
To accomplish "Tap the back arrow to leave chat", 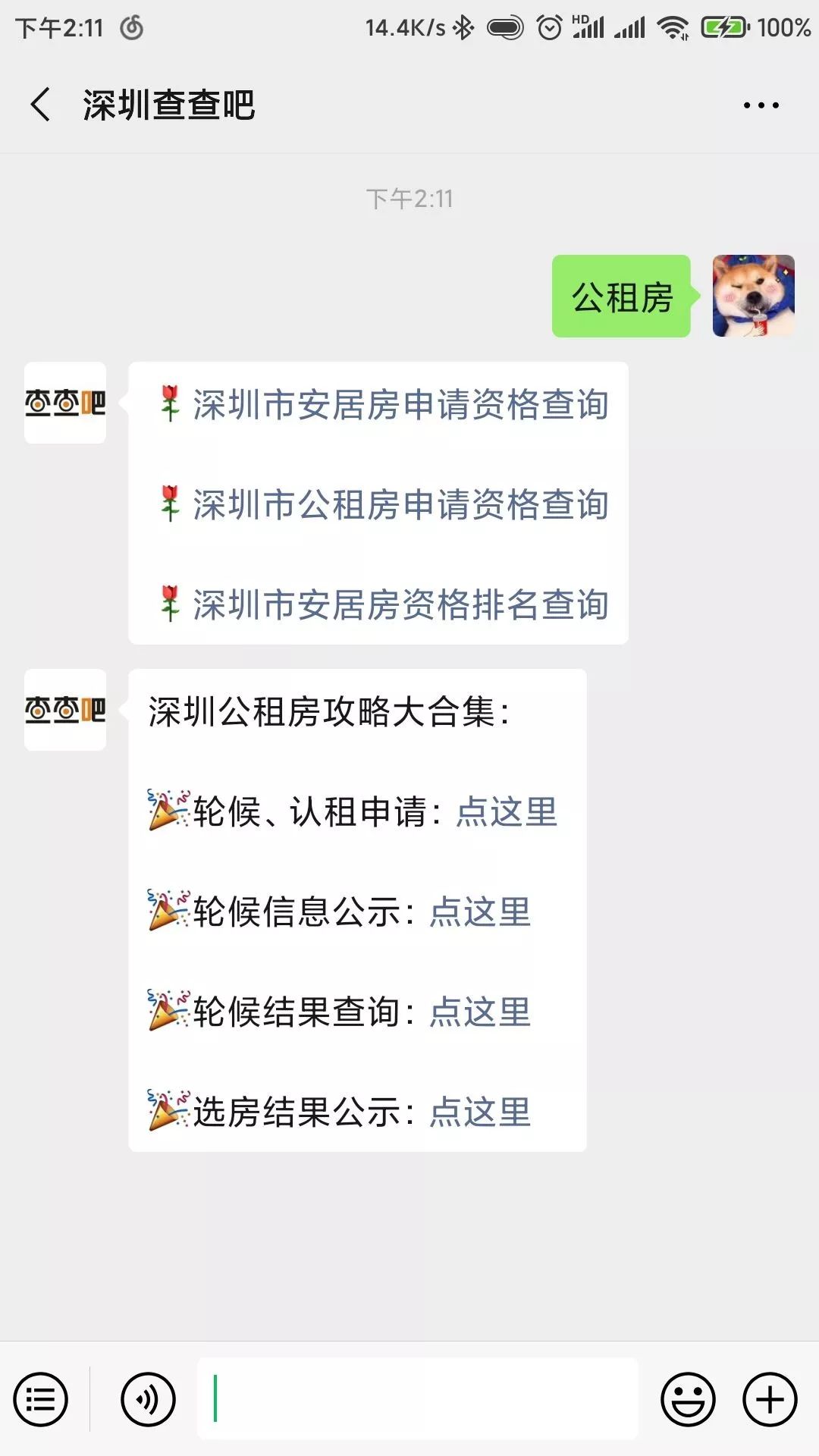I will 39,105.
